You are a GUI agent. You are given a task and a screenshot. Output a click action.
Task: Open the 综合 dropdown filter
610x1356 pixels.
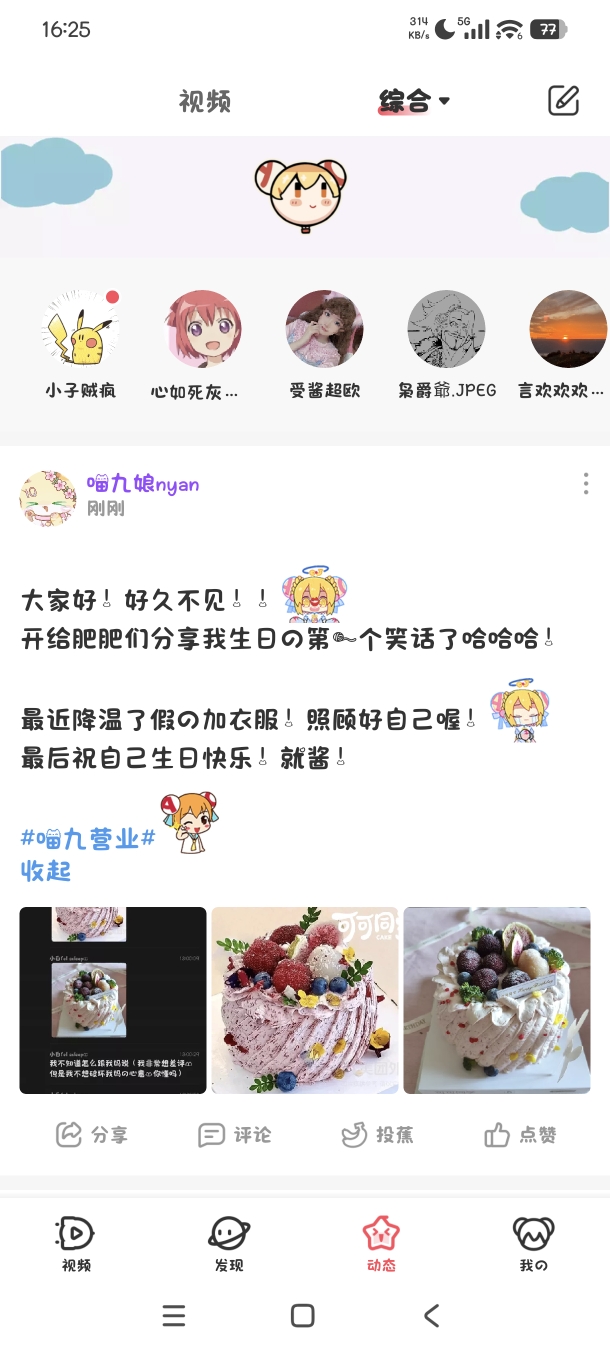point(414,101)
